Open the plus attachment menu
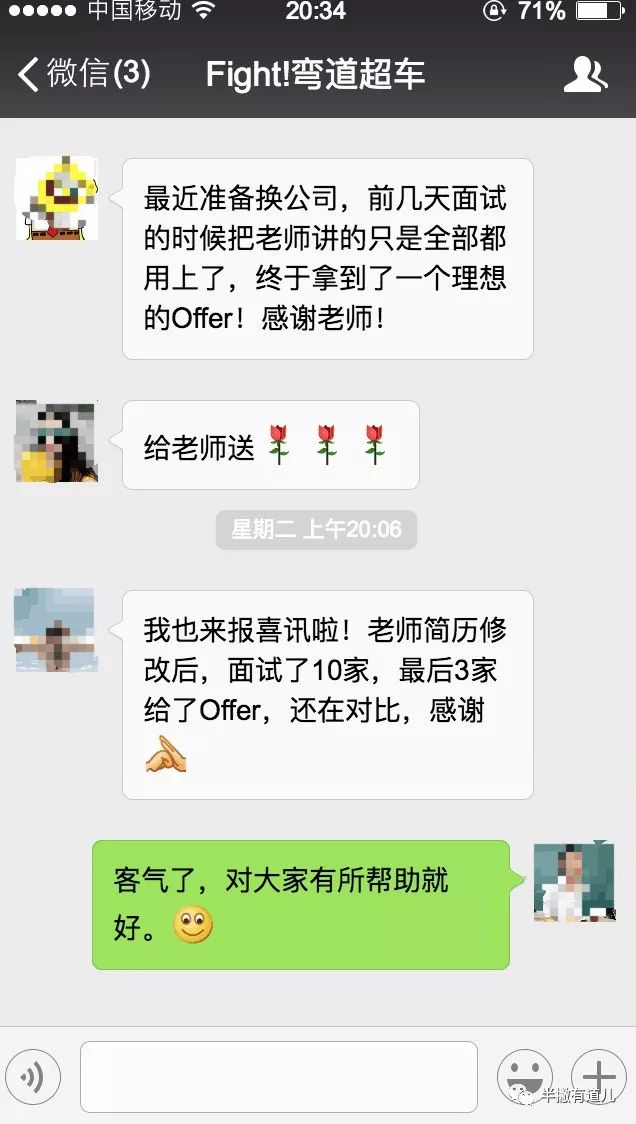636x1124 pixels. (x=598, y=1077)
